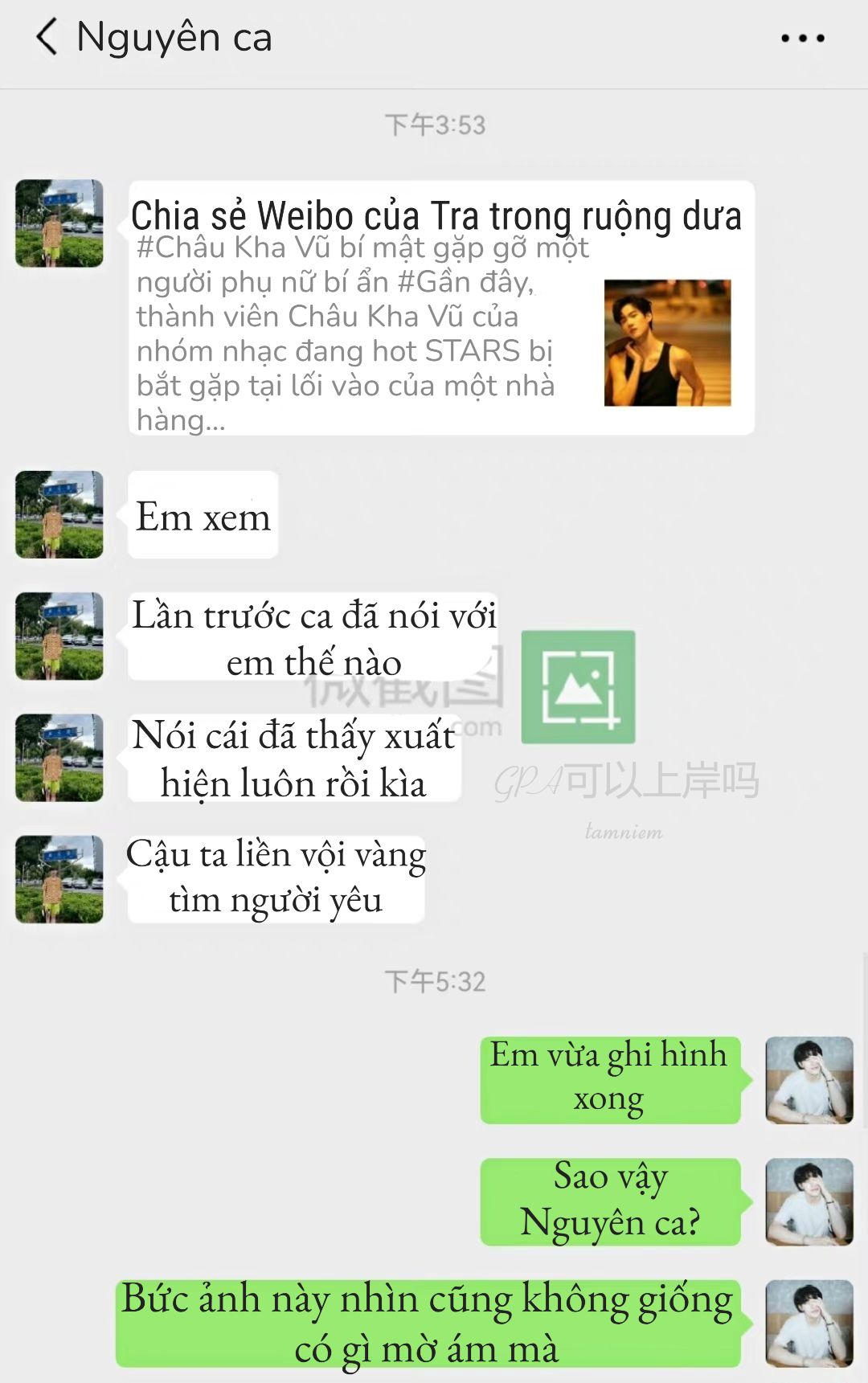This screenshot has height=1383, width=868.
Task: Open the three-dot chat options menu
Action: 802,38
